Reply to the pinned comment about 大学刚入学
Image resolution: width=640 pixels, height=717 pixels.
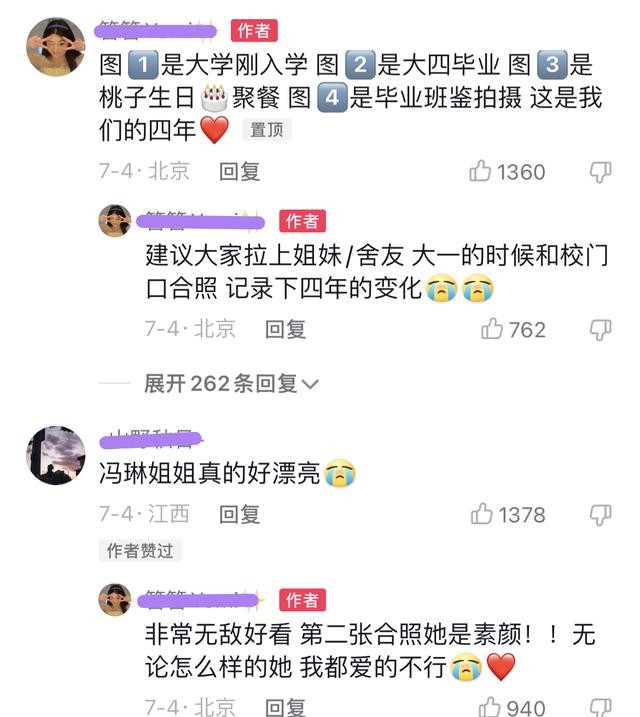(x=240, y=172)
